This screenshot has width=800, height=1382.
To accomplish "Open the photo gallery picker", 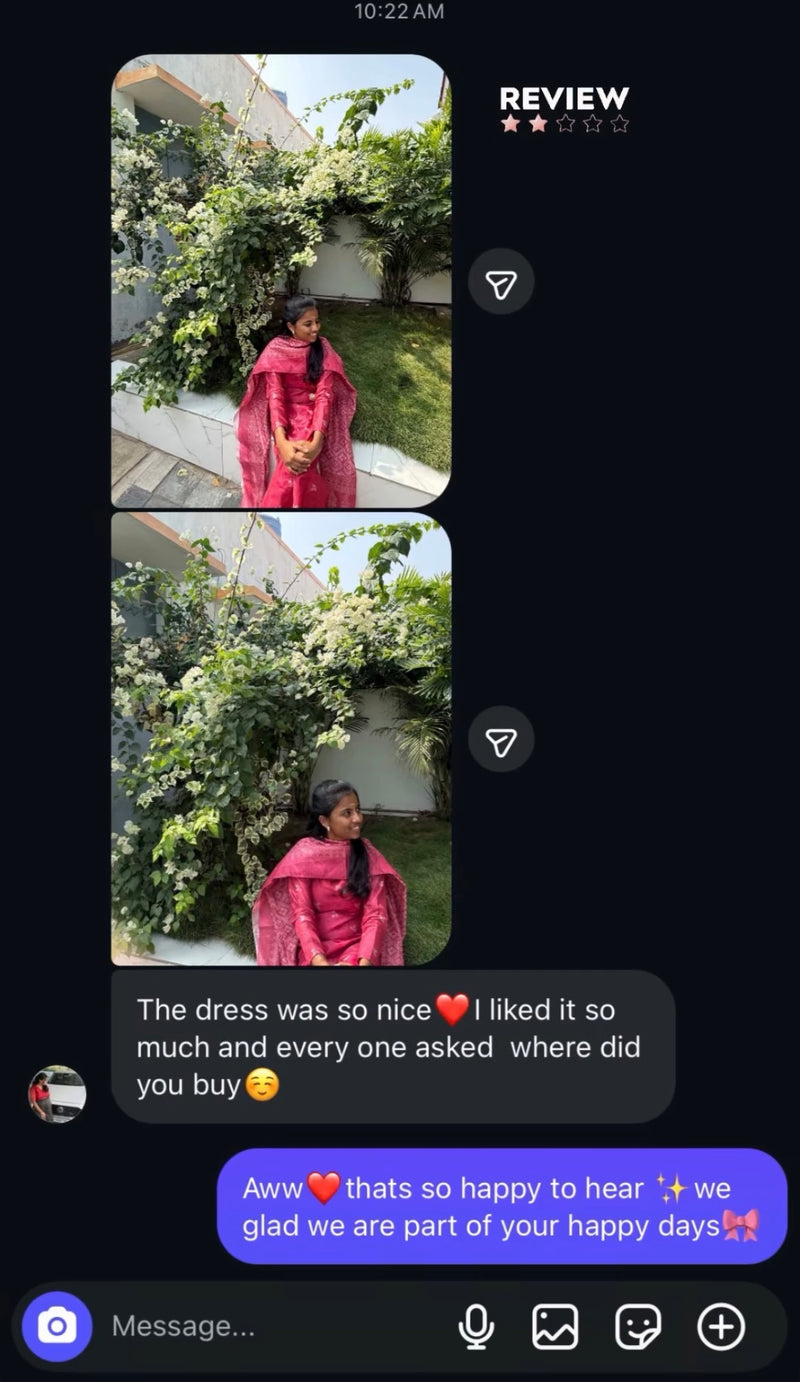I will (557, 1327).
